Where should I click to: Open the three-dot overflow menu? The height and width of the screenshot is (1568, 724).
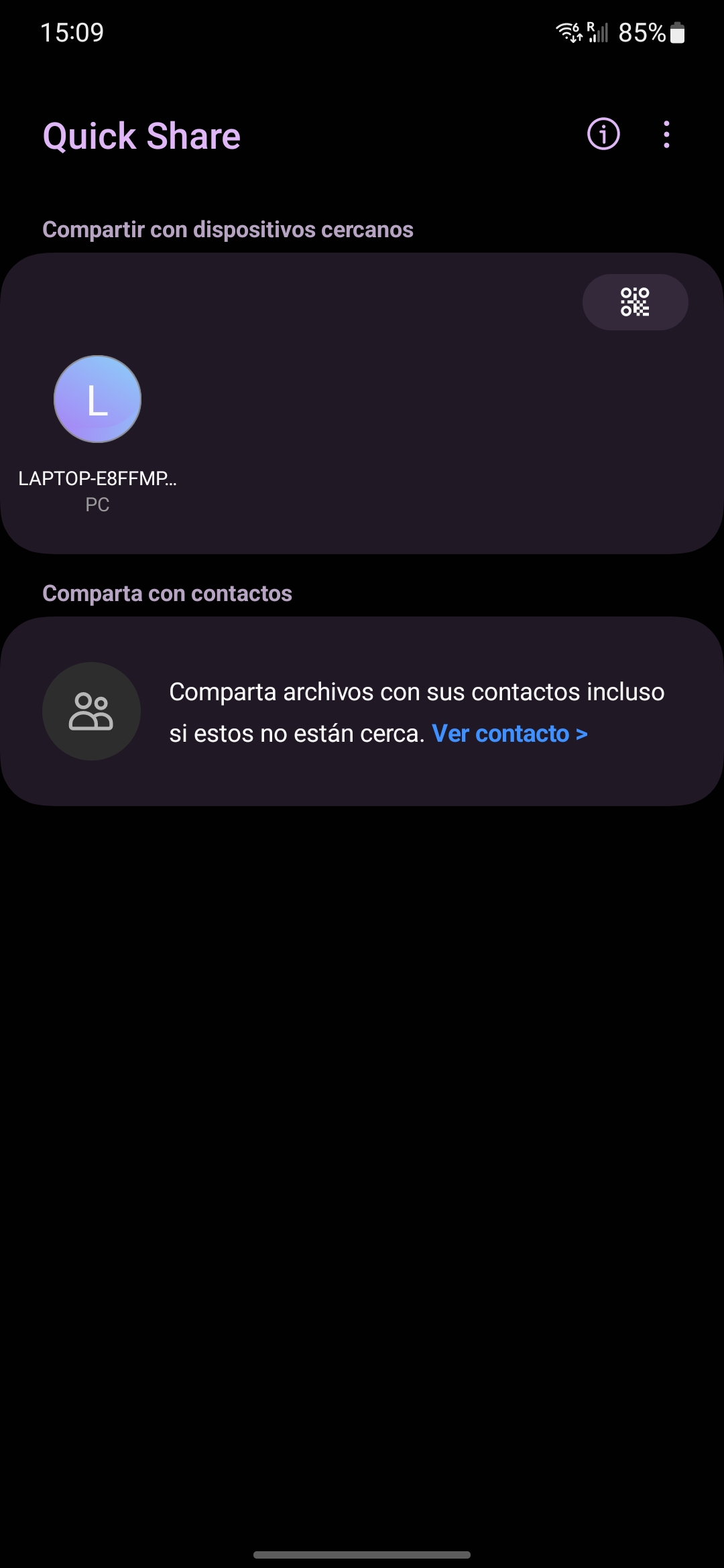(666, 134)
